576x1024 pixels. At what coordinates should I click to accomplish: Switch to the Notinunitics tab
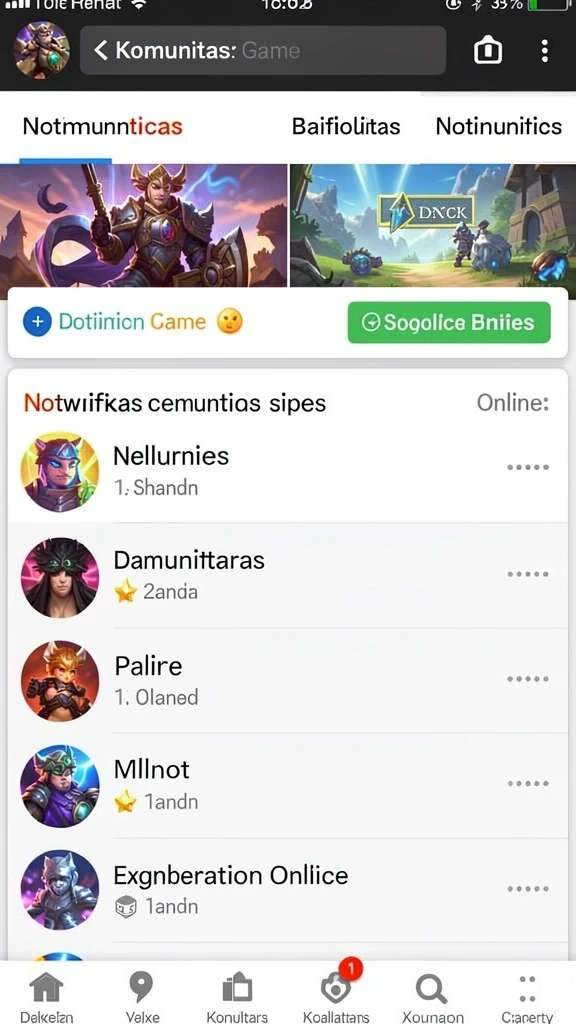pyautogui.click(x=499, y=126)
